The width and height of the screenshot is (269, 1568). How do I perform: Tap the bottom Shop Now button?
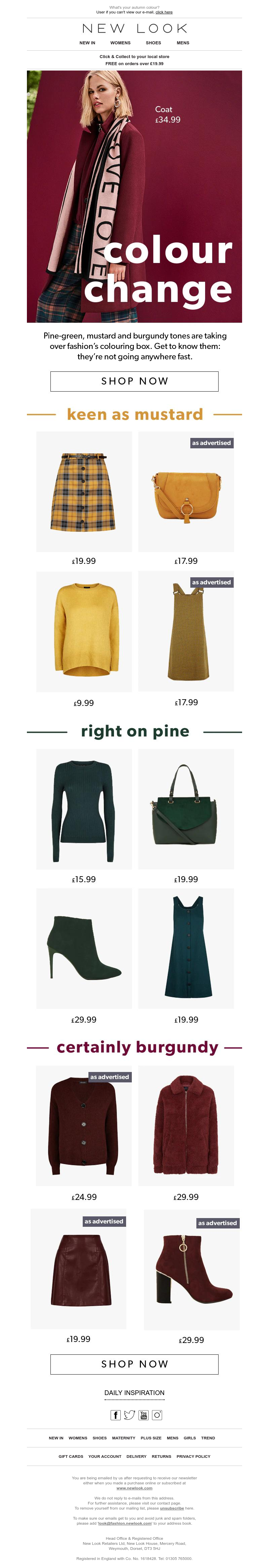pos(134,1364)
